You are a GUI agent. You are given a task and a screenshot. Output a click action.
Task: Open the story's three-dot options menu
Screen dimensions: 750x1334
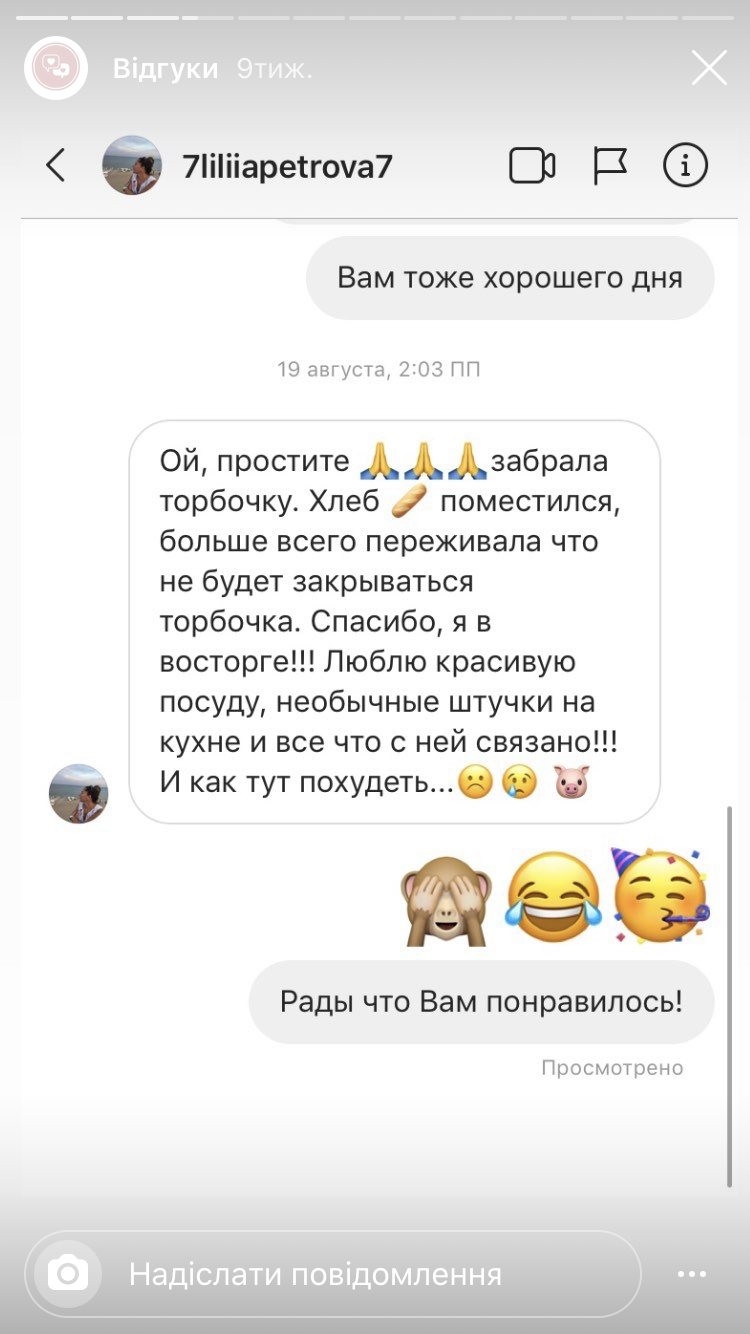click(x=692, y=1274)
